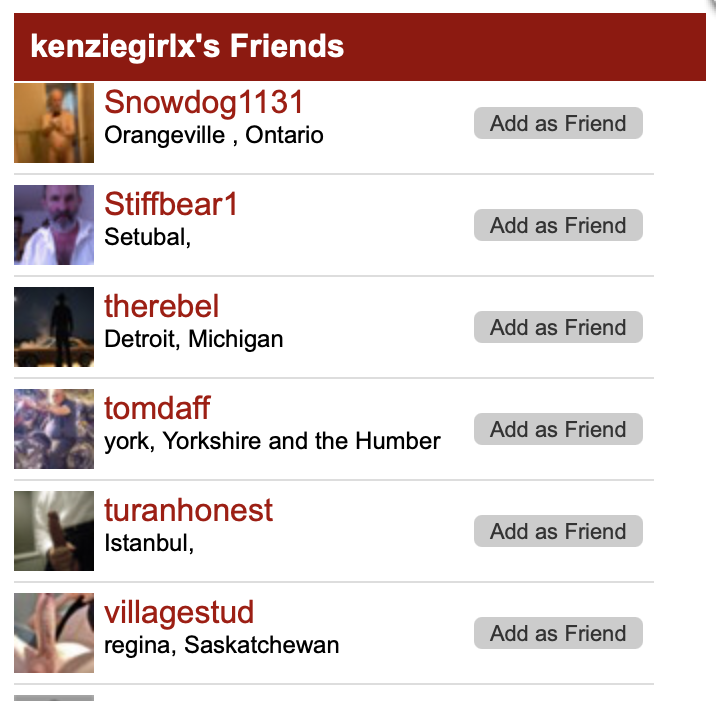Add villagestud as a friend

[558, 634]
